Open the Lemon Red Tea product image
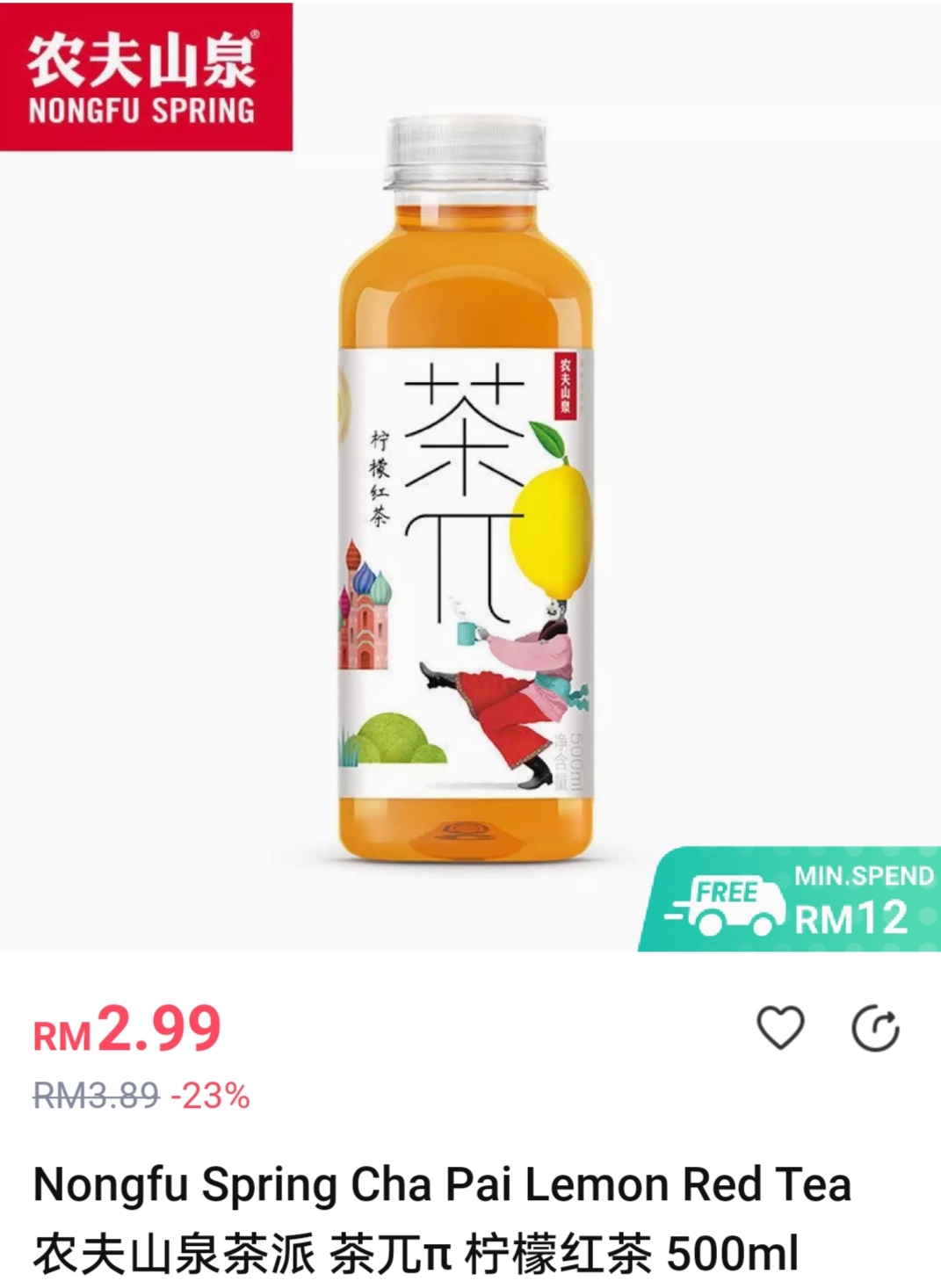 pyautogui.click(x=466, y=492)
